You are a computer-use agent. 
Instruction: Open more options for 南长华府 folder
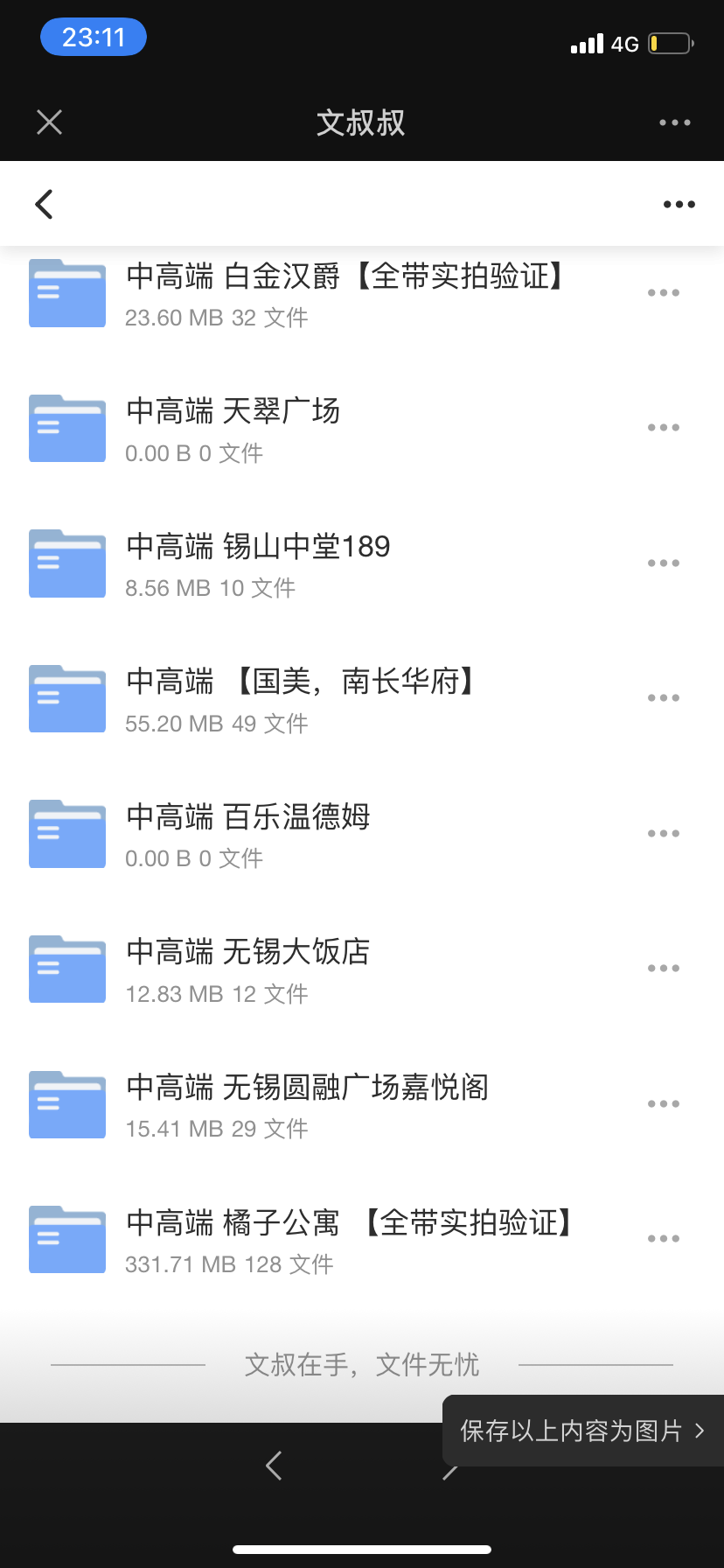click(664, 698)
